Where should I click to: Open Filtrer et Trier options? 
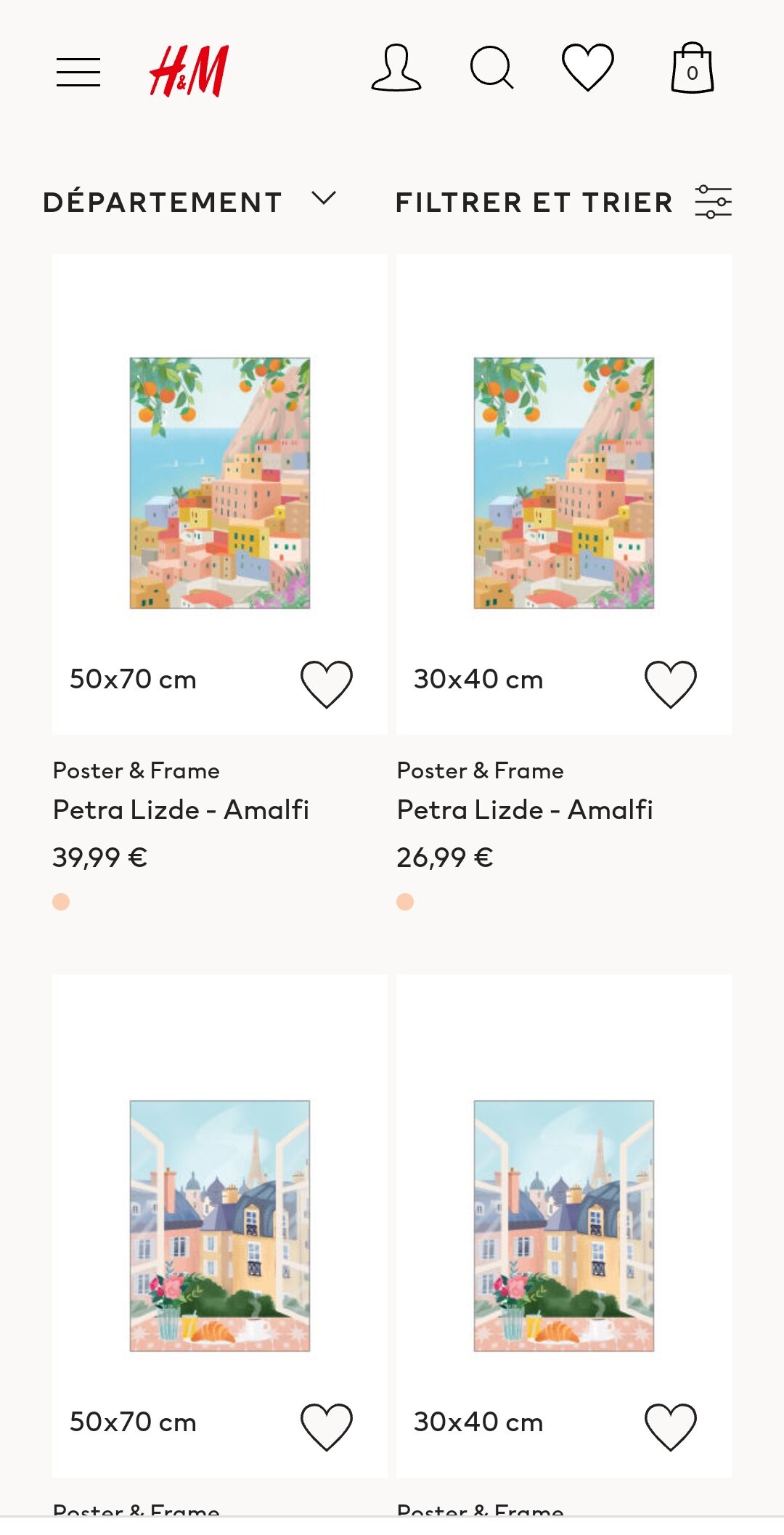[x=563, y=202]
